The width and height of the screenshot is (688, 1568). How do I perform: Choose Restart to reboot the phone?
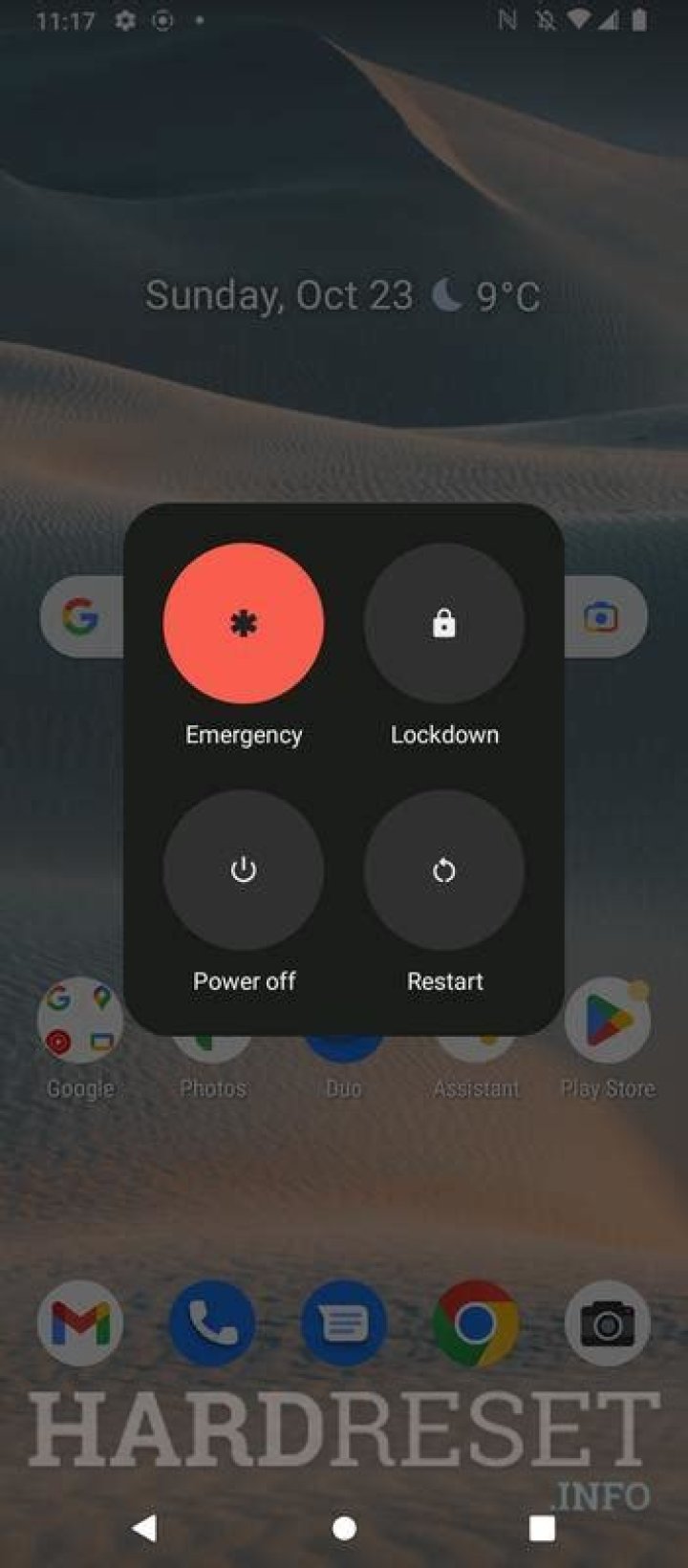tap(444, 870)
